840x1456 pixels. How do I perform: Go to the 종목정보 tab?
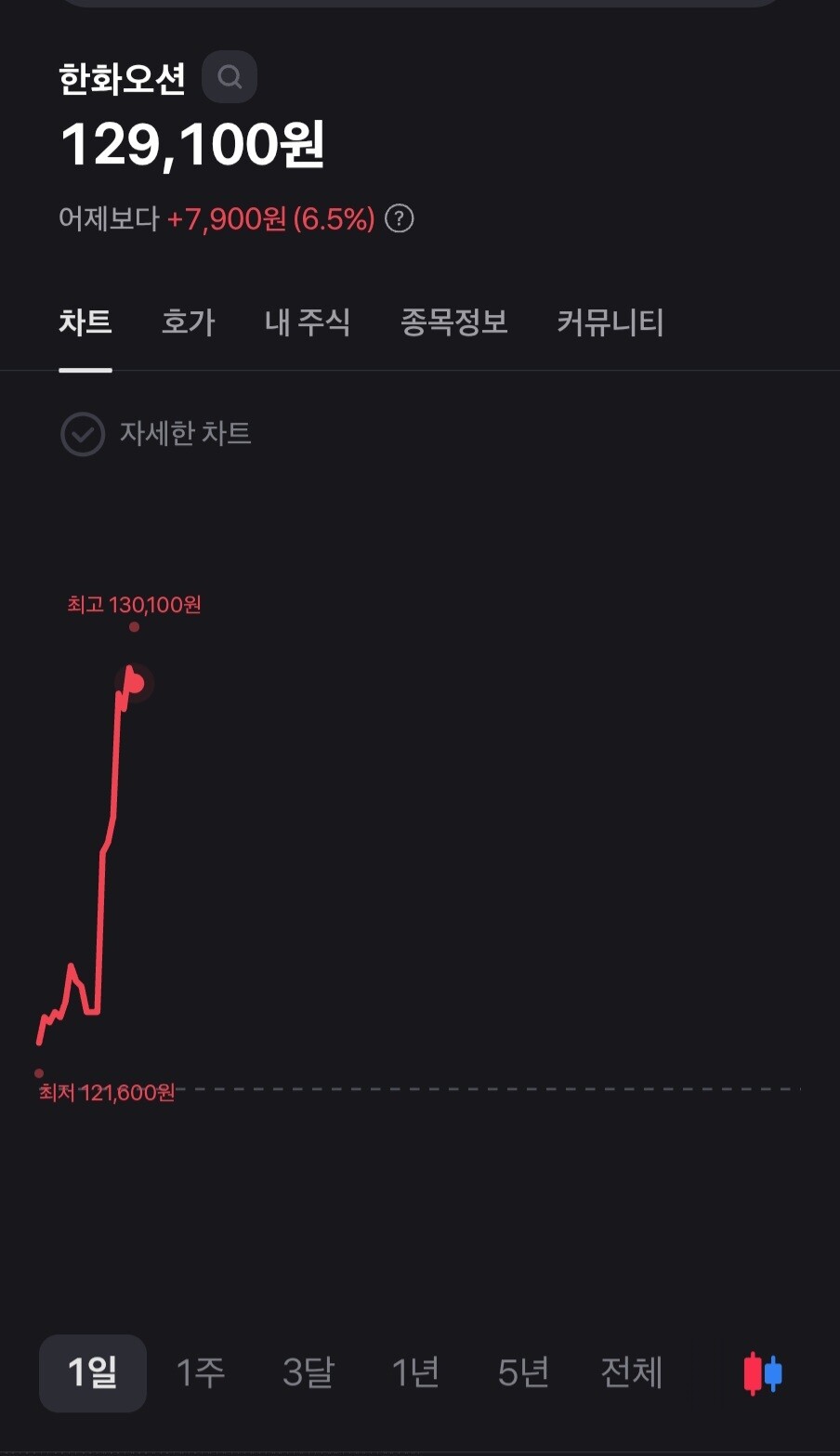[x=453, y=322]
